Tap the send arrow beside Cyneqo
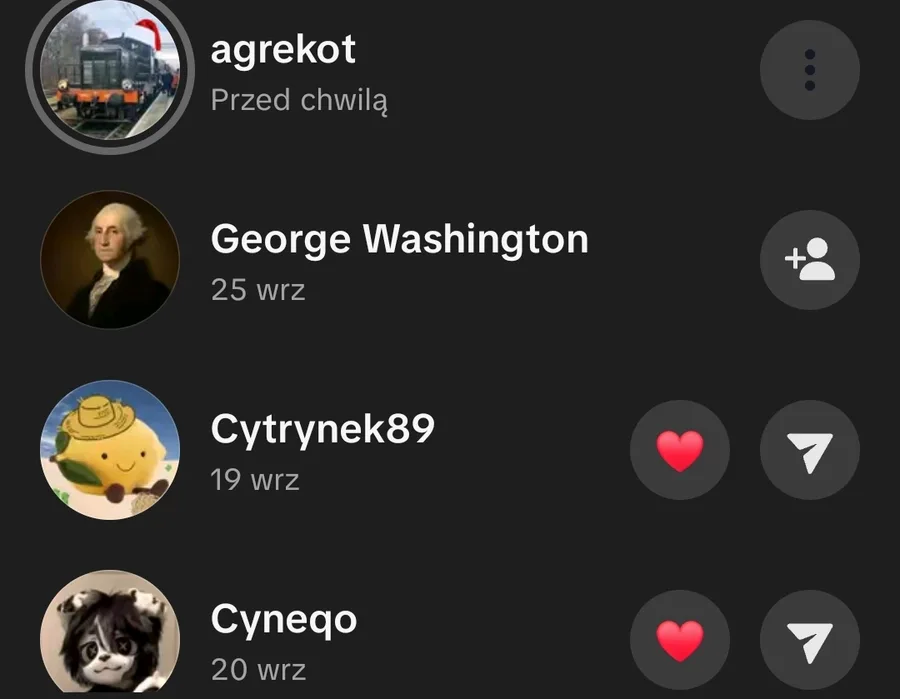Screen dimensions: 900x699 click(809, 640)
